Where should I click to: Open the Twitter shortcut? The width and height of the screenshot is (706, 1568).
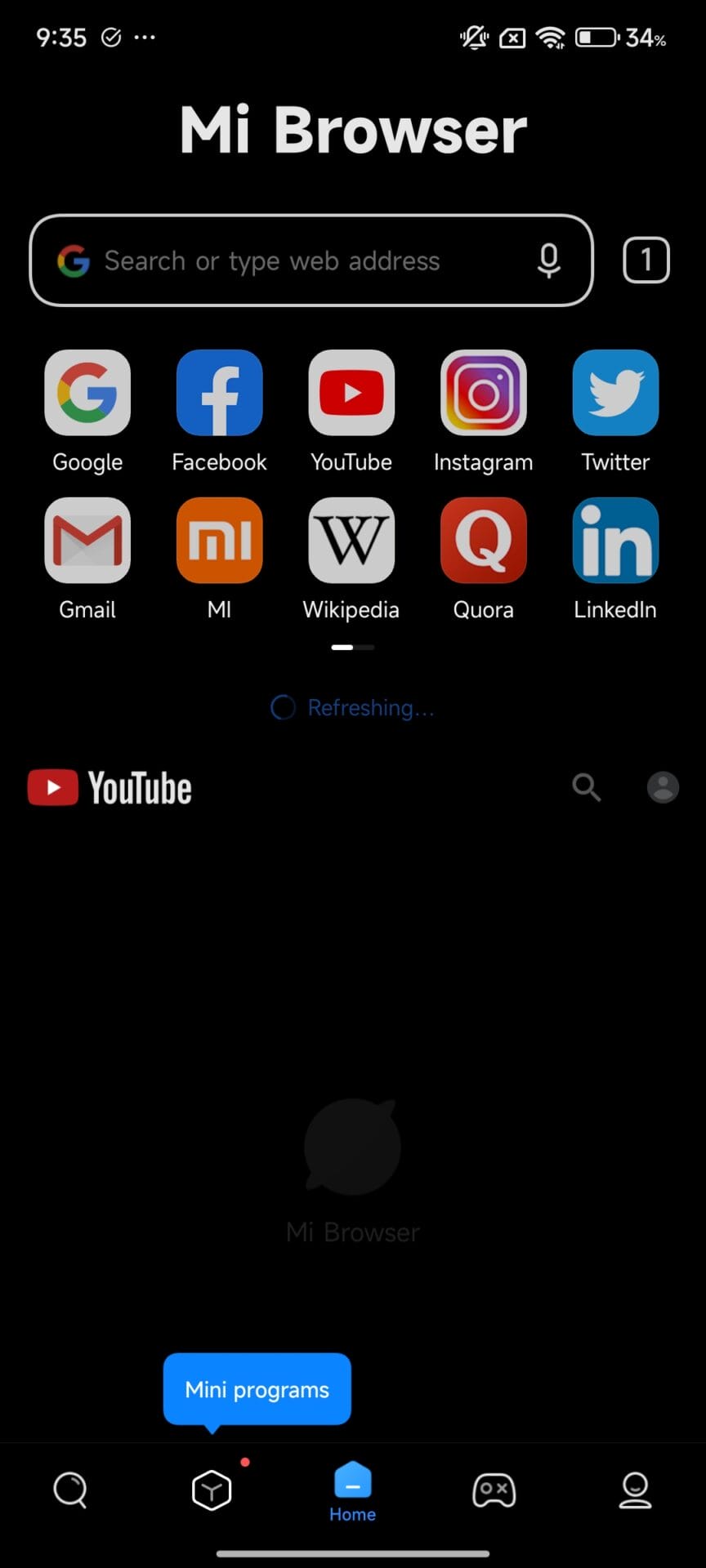(614, 394)
